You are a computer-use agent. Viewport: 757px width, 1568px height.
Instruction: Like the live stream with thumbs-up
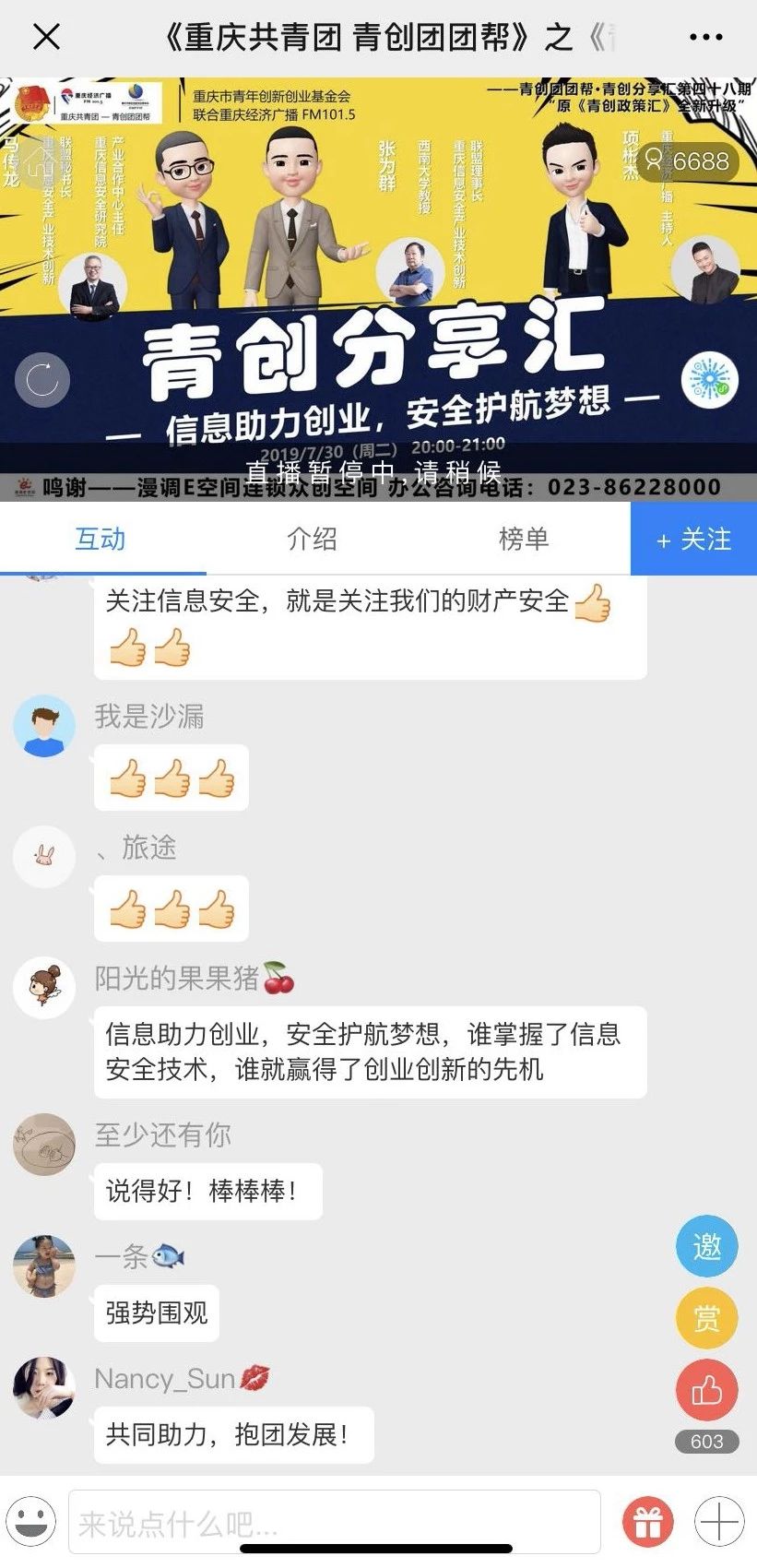pos(706,1390)
